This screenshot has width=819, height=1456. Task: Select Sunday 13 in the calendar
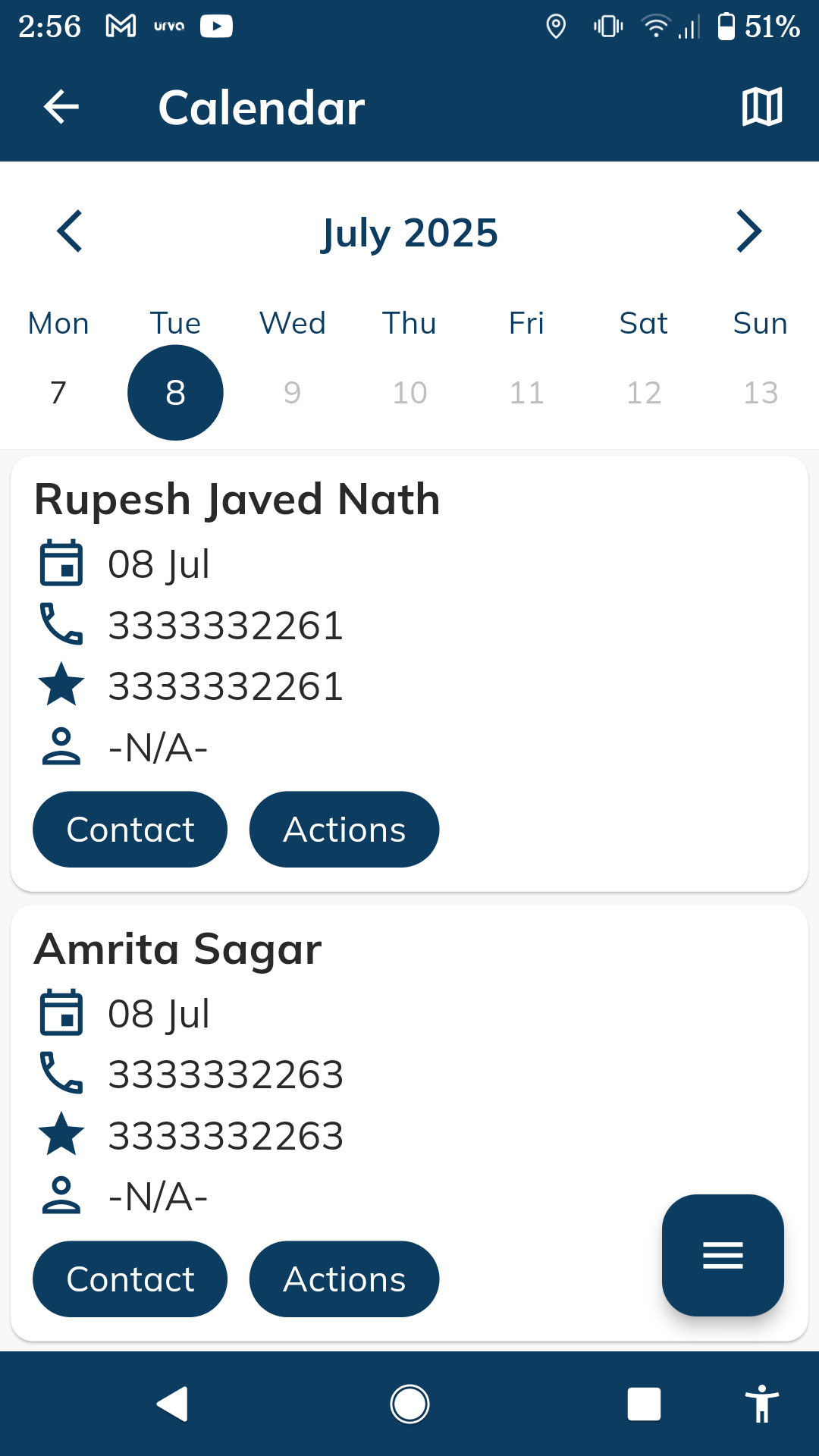[x=761, y=393]
